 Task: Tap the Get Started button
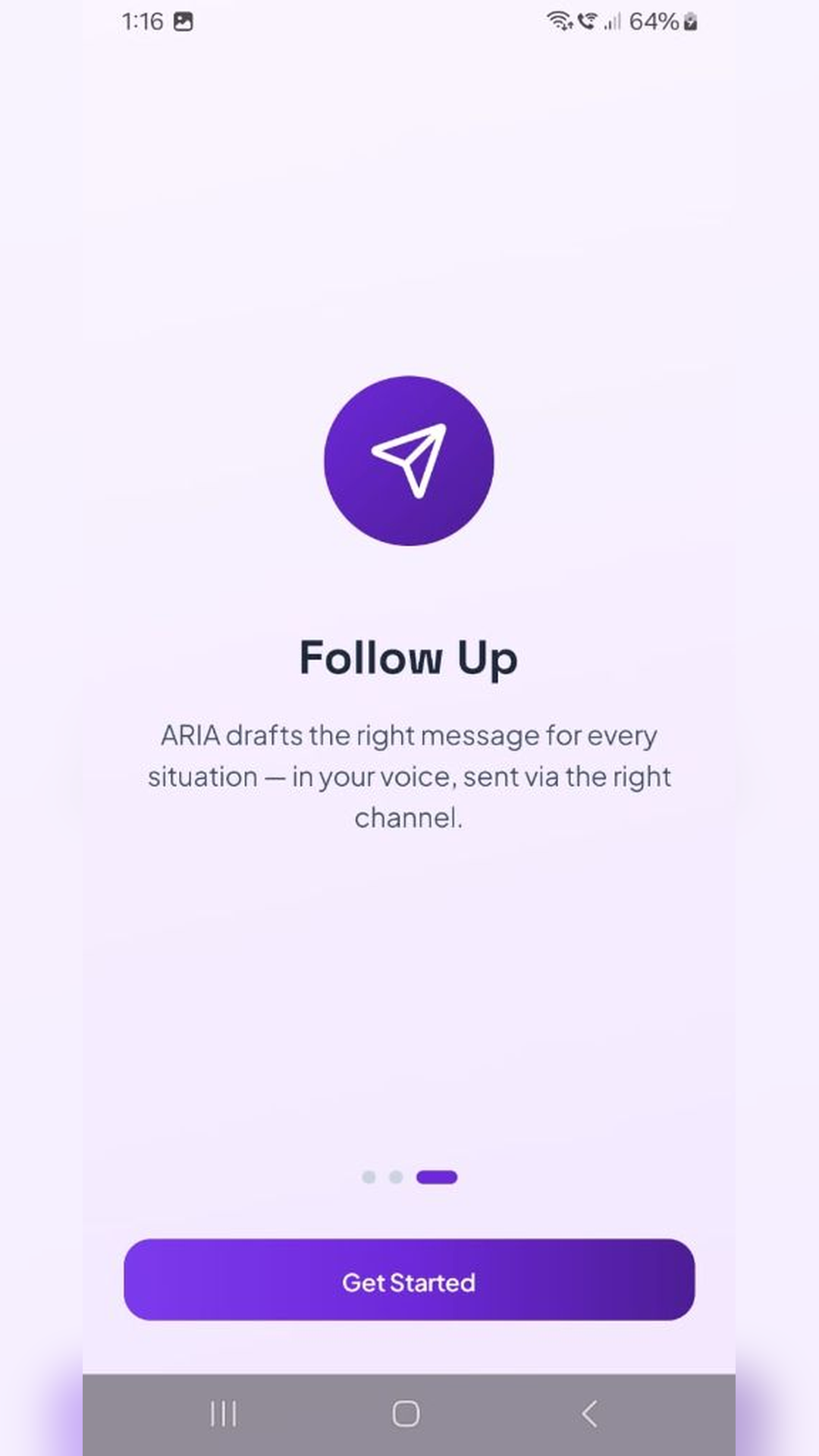[x=409, y=1280]
